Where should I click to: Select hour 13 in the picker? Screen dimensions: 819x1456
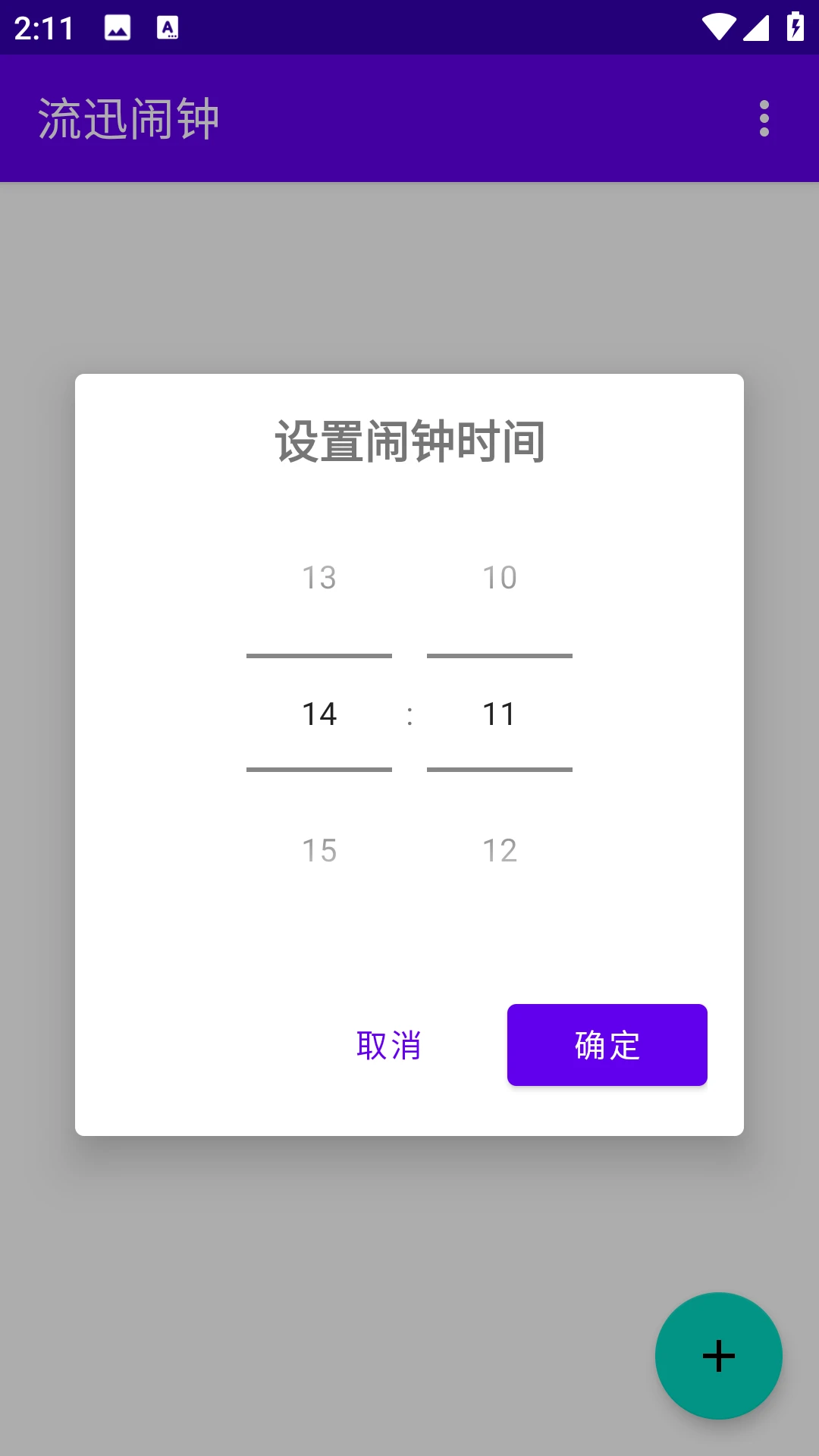pos(319,578)
